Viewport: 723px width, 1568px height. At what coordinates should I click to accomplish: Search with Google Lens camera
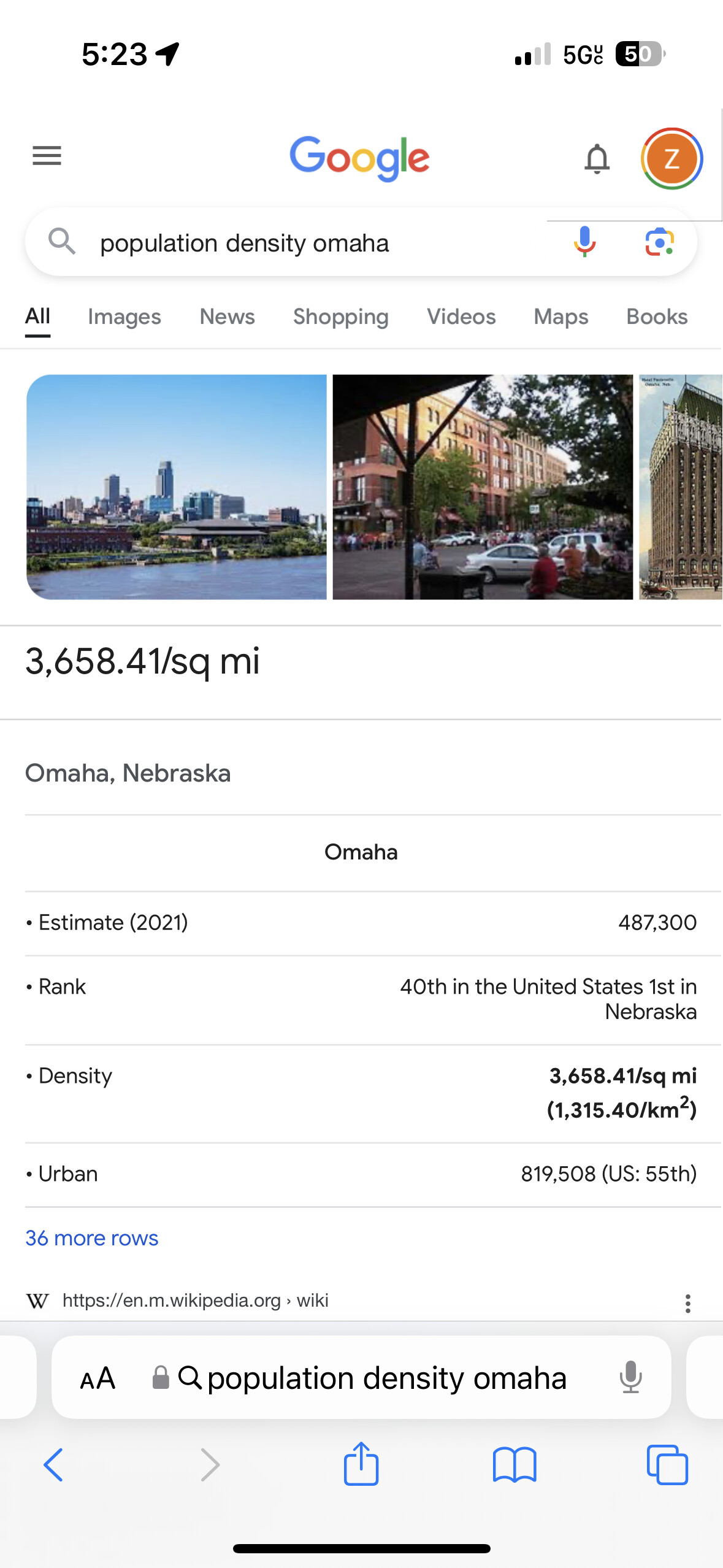coord(660,242)
